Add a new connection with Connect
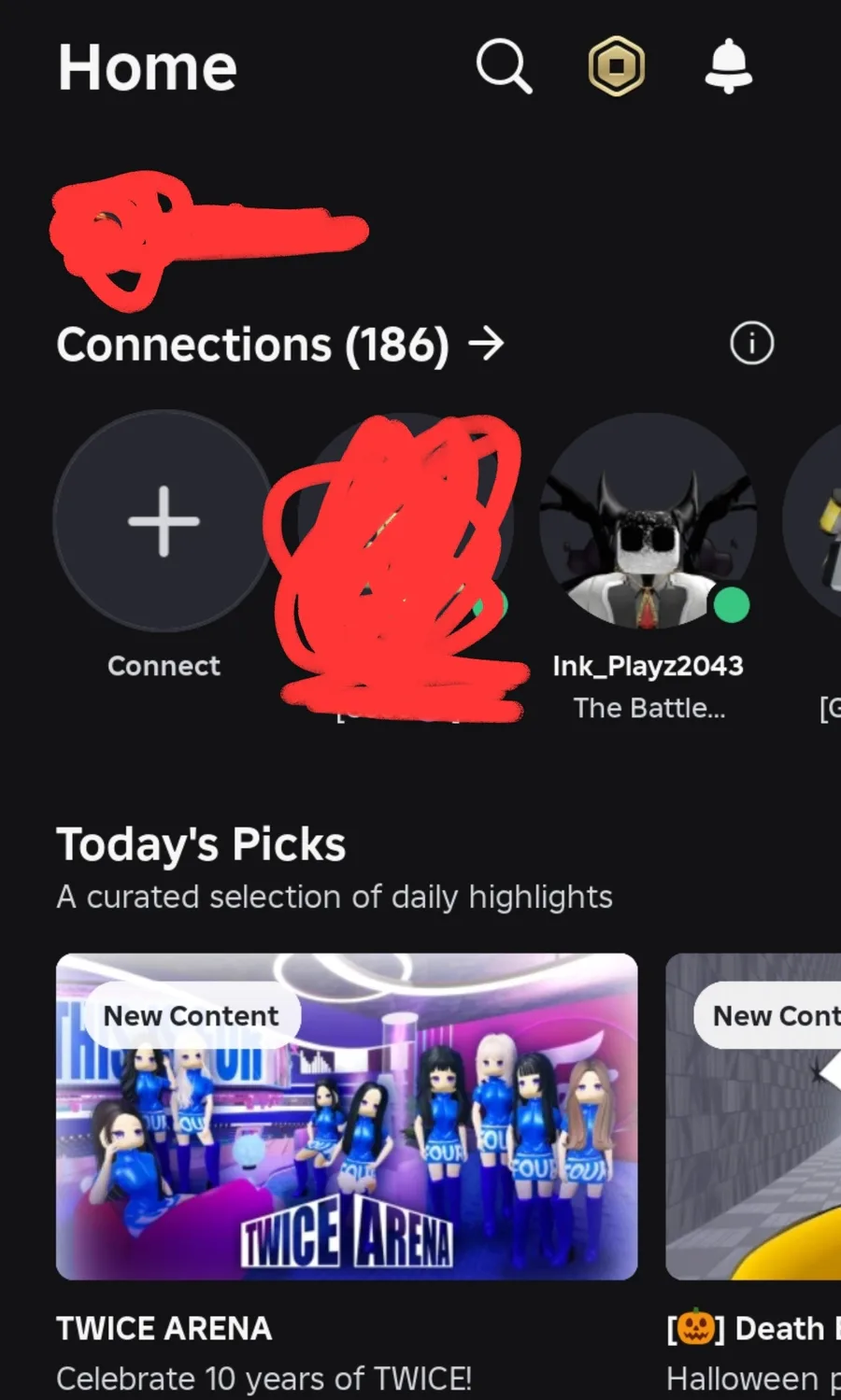Screen dimensions: 841x1400 164,521
